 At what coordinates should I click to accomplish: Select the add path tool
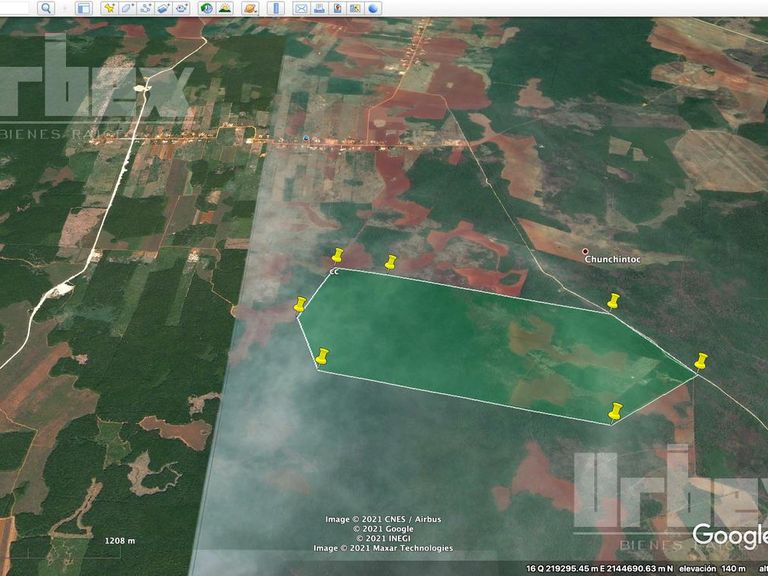click(x=145, y=8)
